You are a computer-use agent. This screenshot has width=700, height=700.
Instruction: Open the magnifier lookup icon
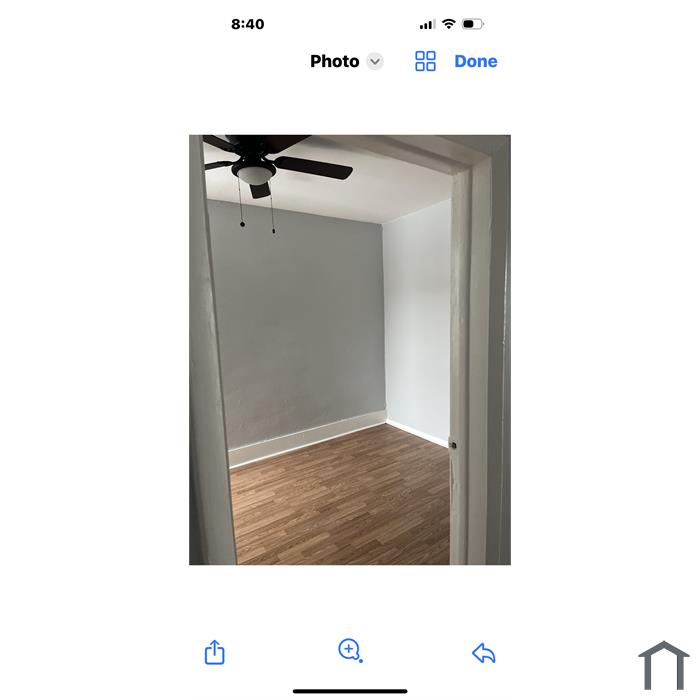point(349,651)
